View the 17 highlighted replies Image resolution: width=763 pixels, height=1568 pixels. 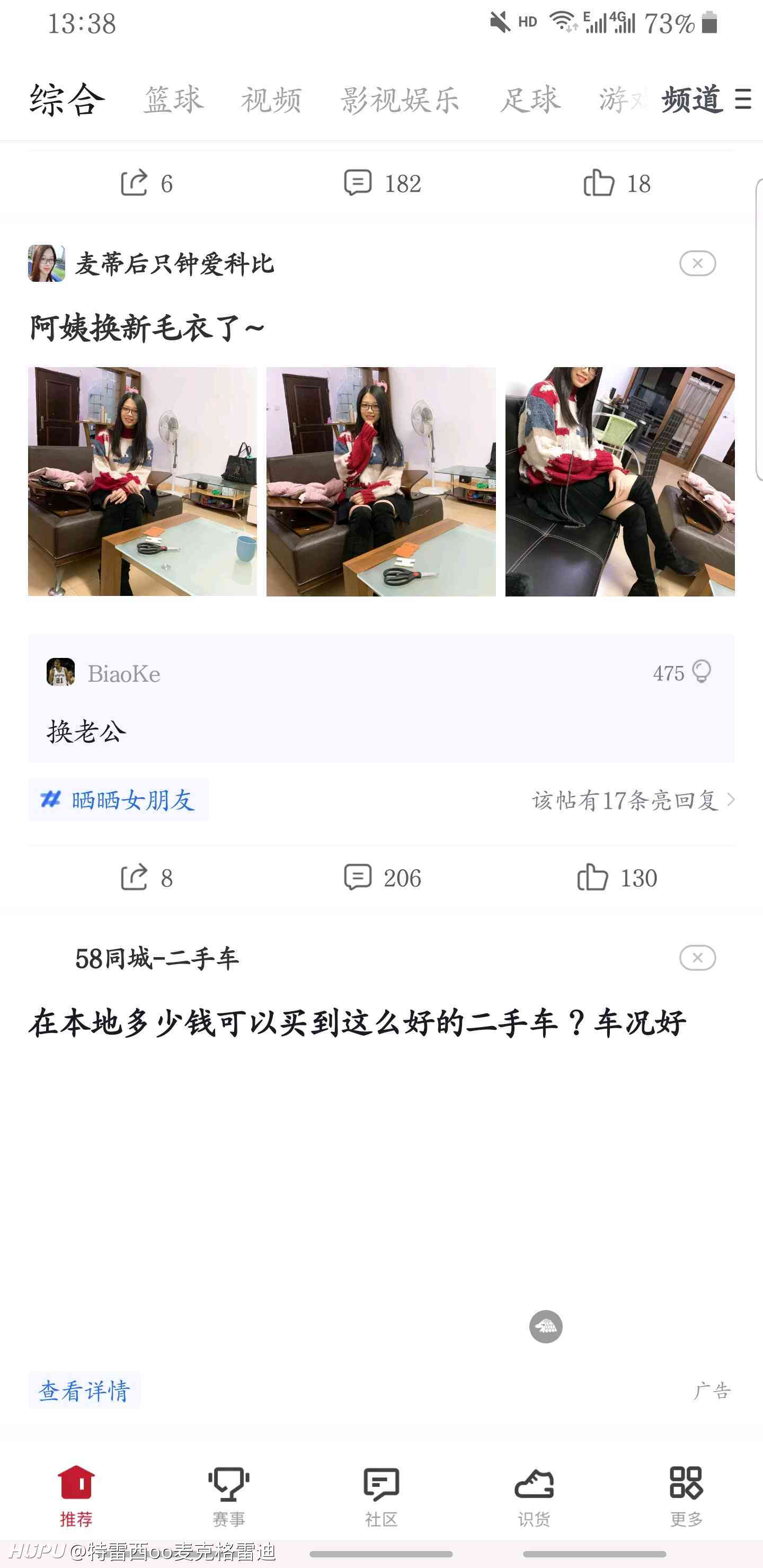pyautogui.click(x=633, y=800)
